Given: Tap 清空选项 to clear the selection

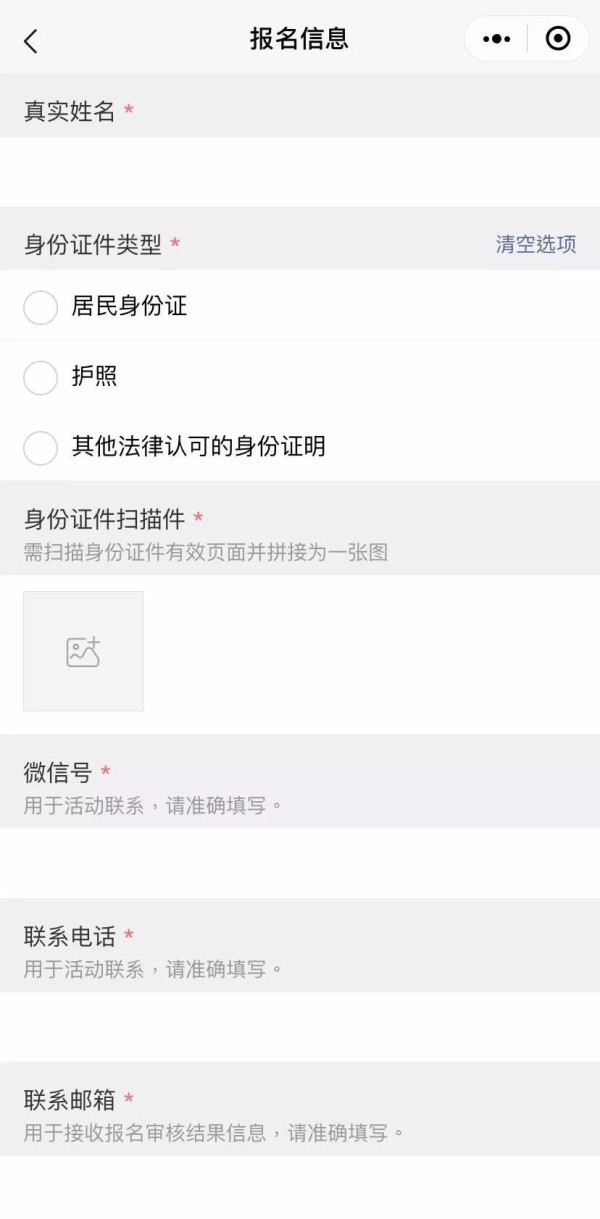Looking at the screenshot, I should (535, 244).
